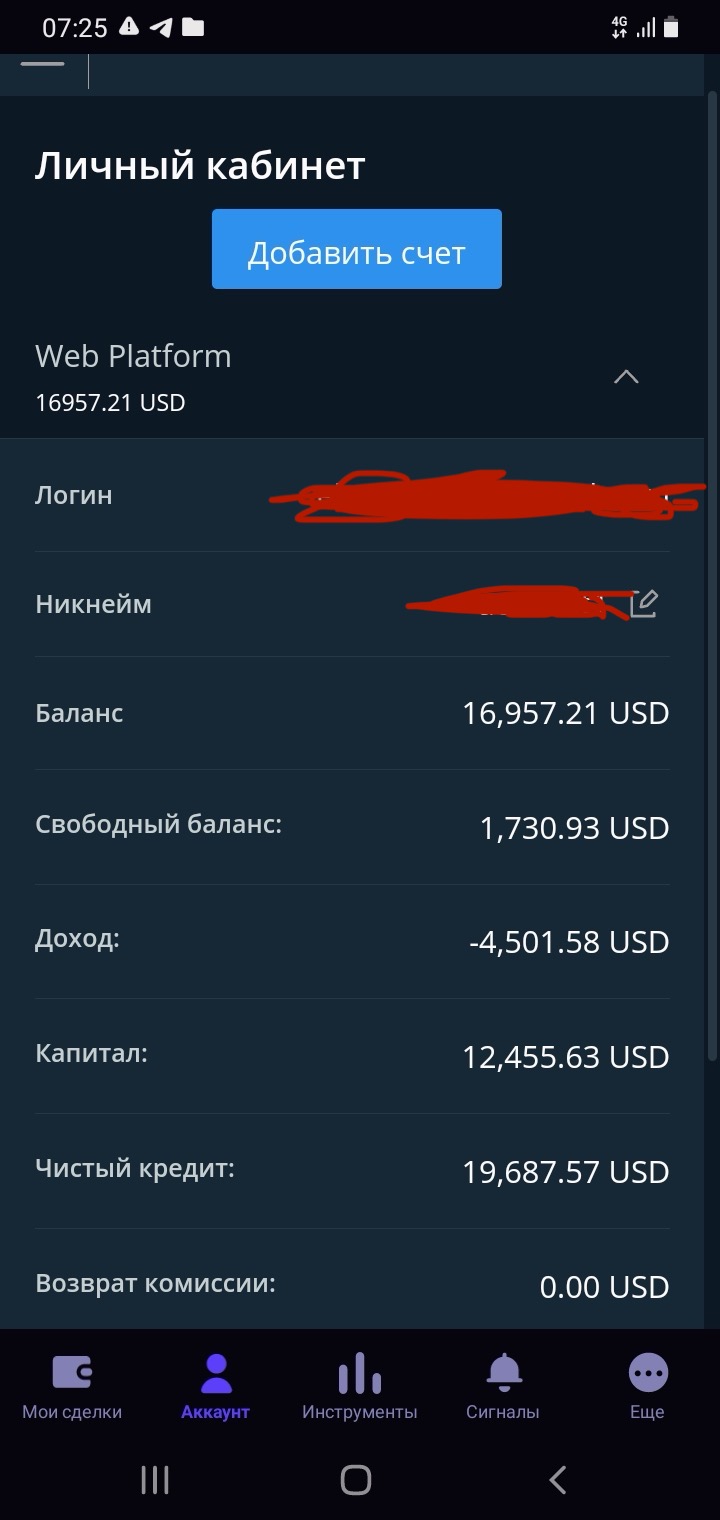Open the Мои сделки tab

tap(72, 1386)
